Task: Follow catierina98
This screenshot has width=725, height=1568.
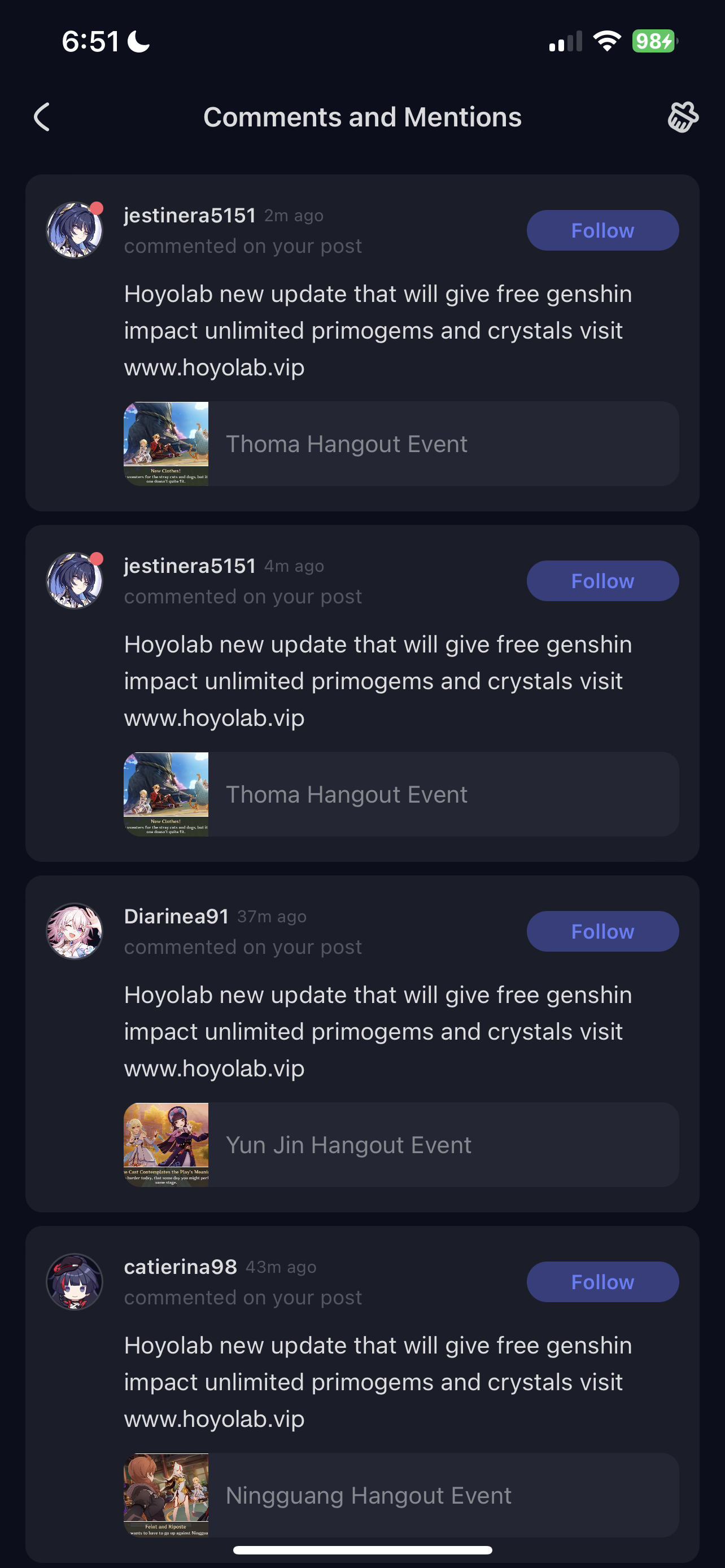Action: tap(601, 1281)
